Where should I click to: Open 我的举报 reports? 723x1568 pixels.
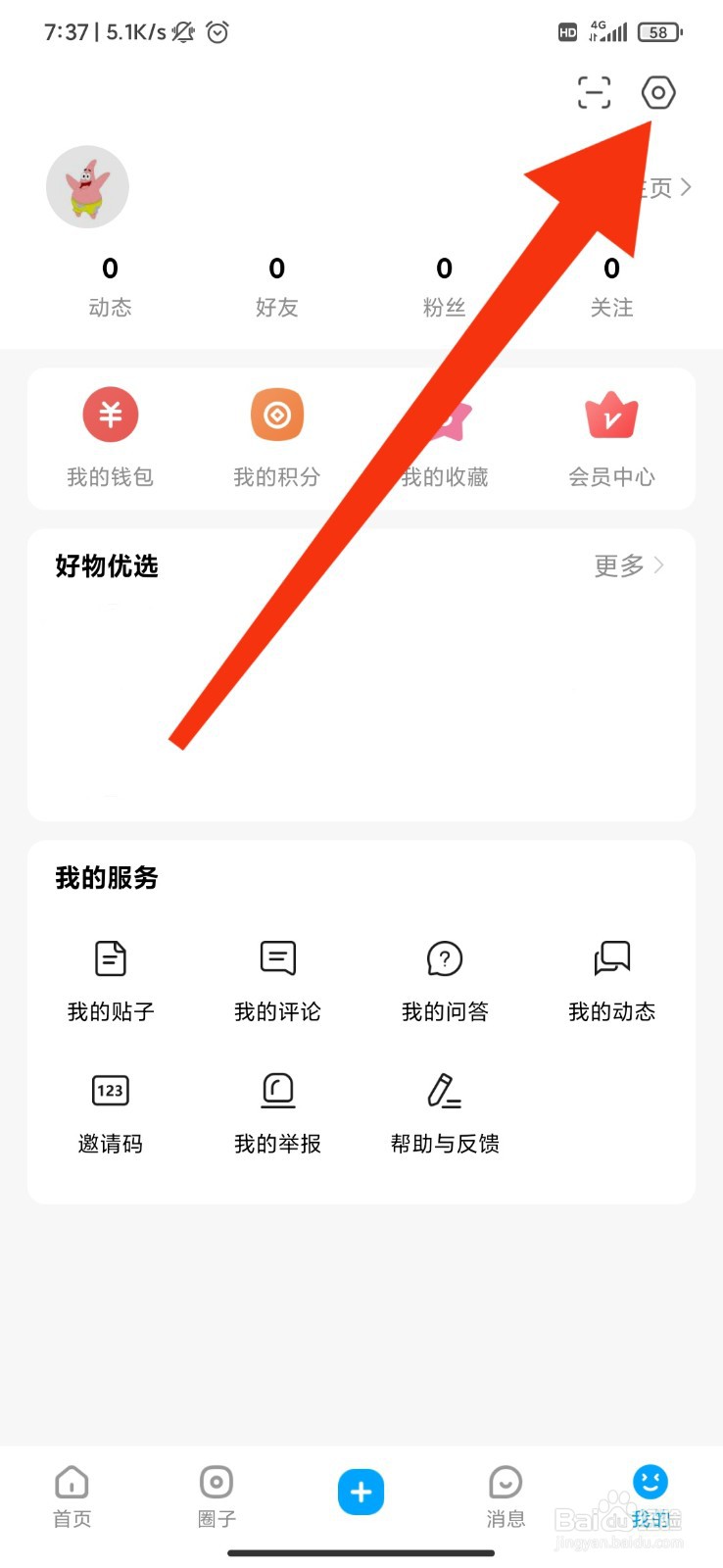[277, 1114]
